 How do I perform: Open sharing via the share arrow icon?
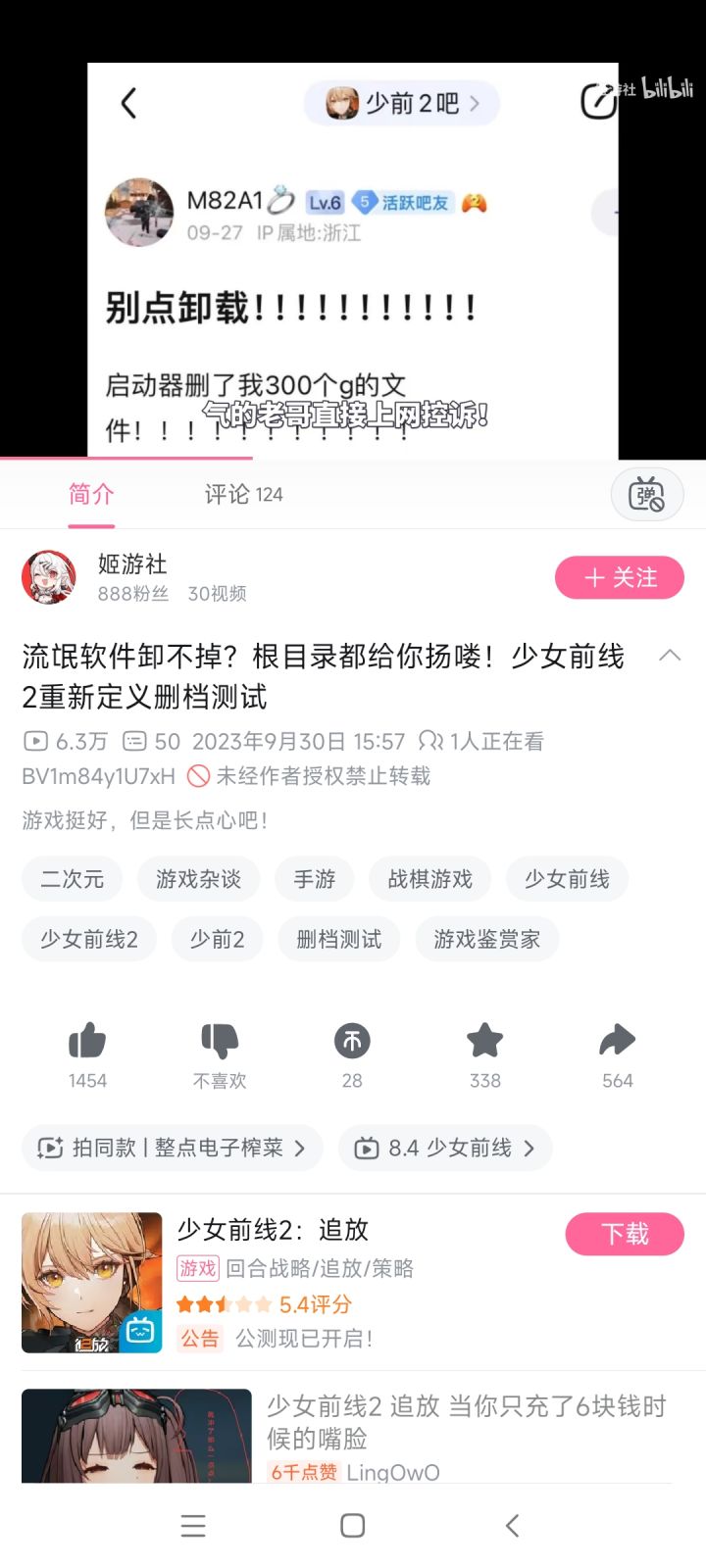coord(617,1041)
